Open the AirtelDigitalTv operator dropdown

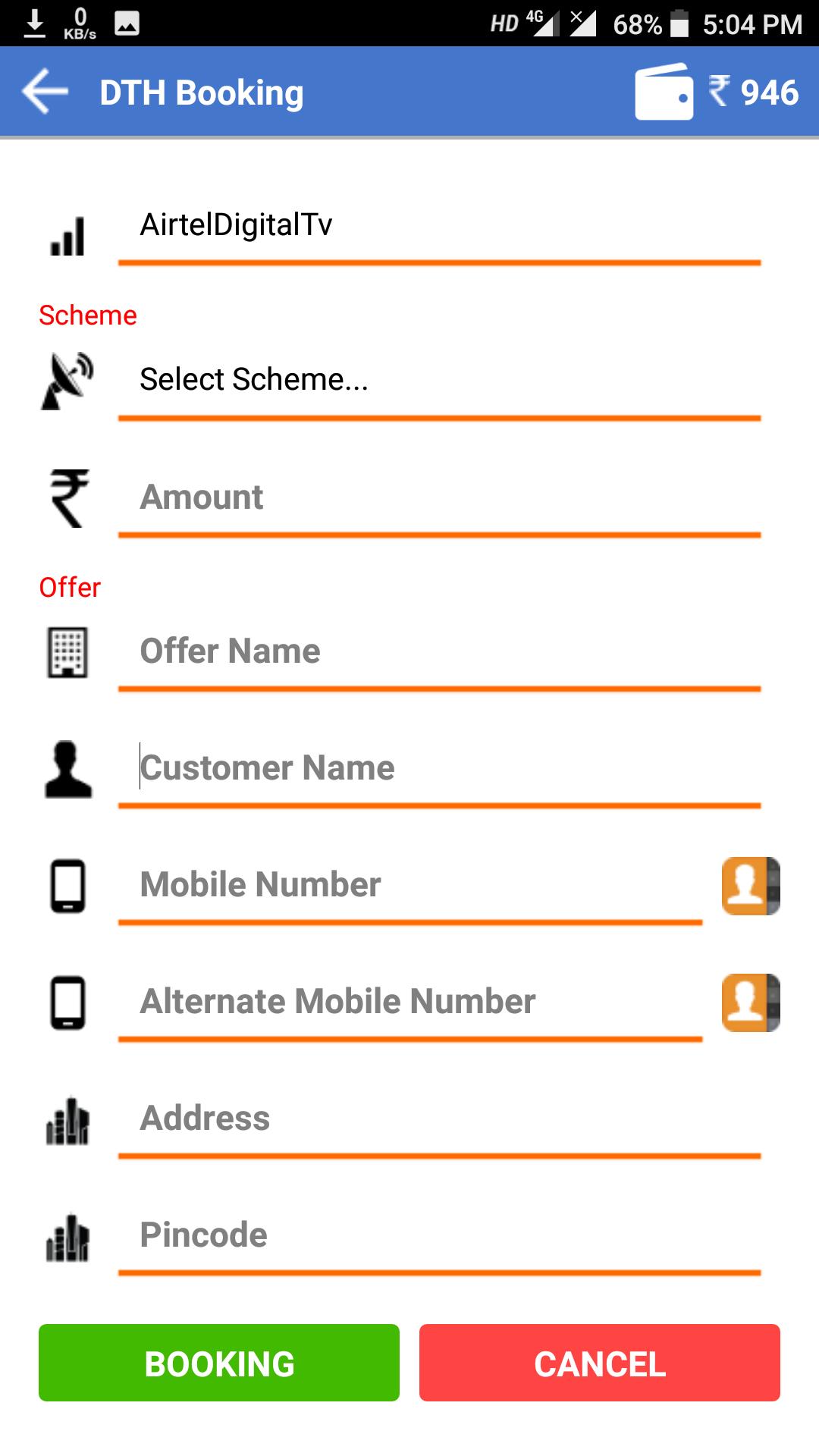pos(439,231)
